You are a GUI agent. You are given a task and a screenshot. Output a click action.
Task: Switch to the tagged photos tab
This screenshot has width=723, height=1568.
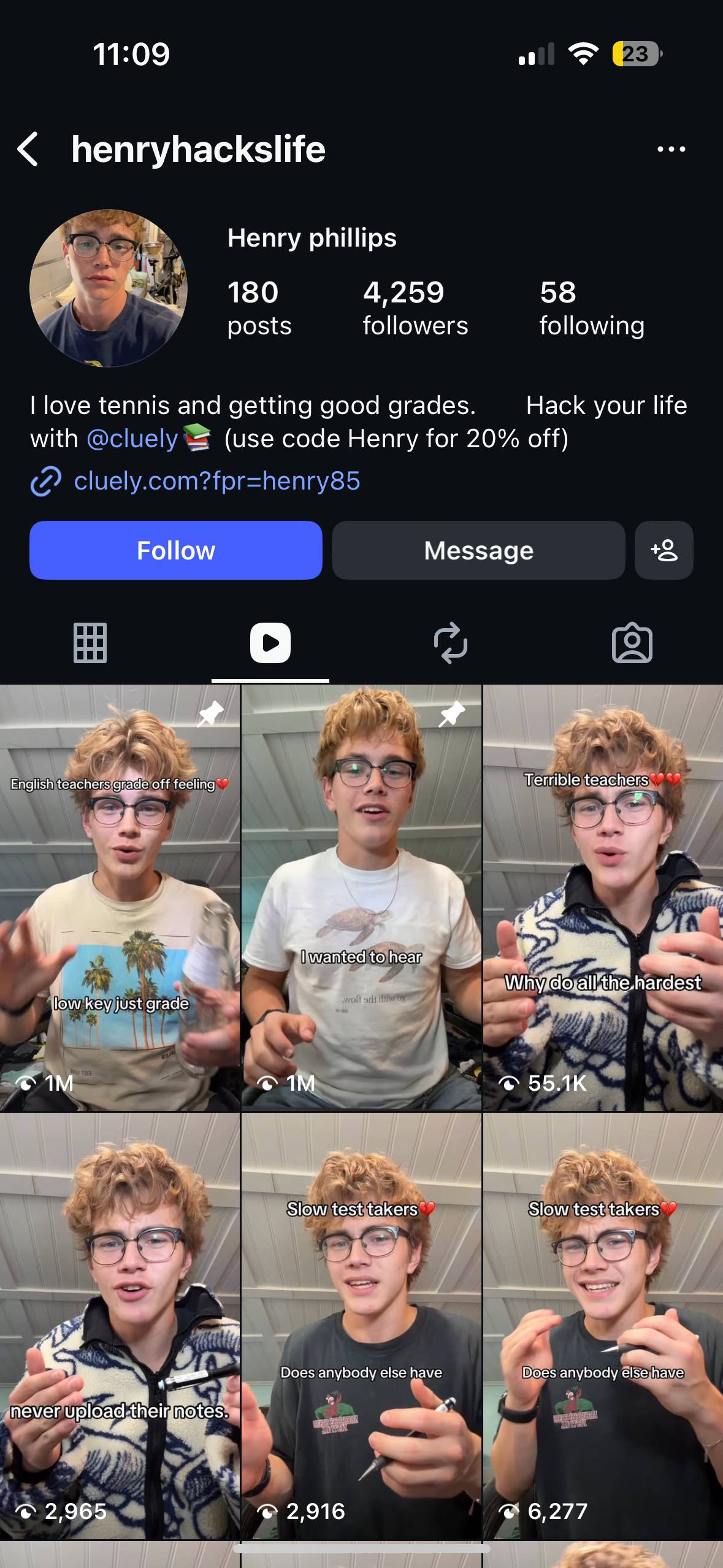coord(632,642)
